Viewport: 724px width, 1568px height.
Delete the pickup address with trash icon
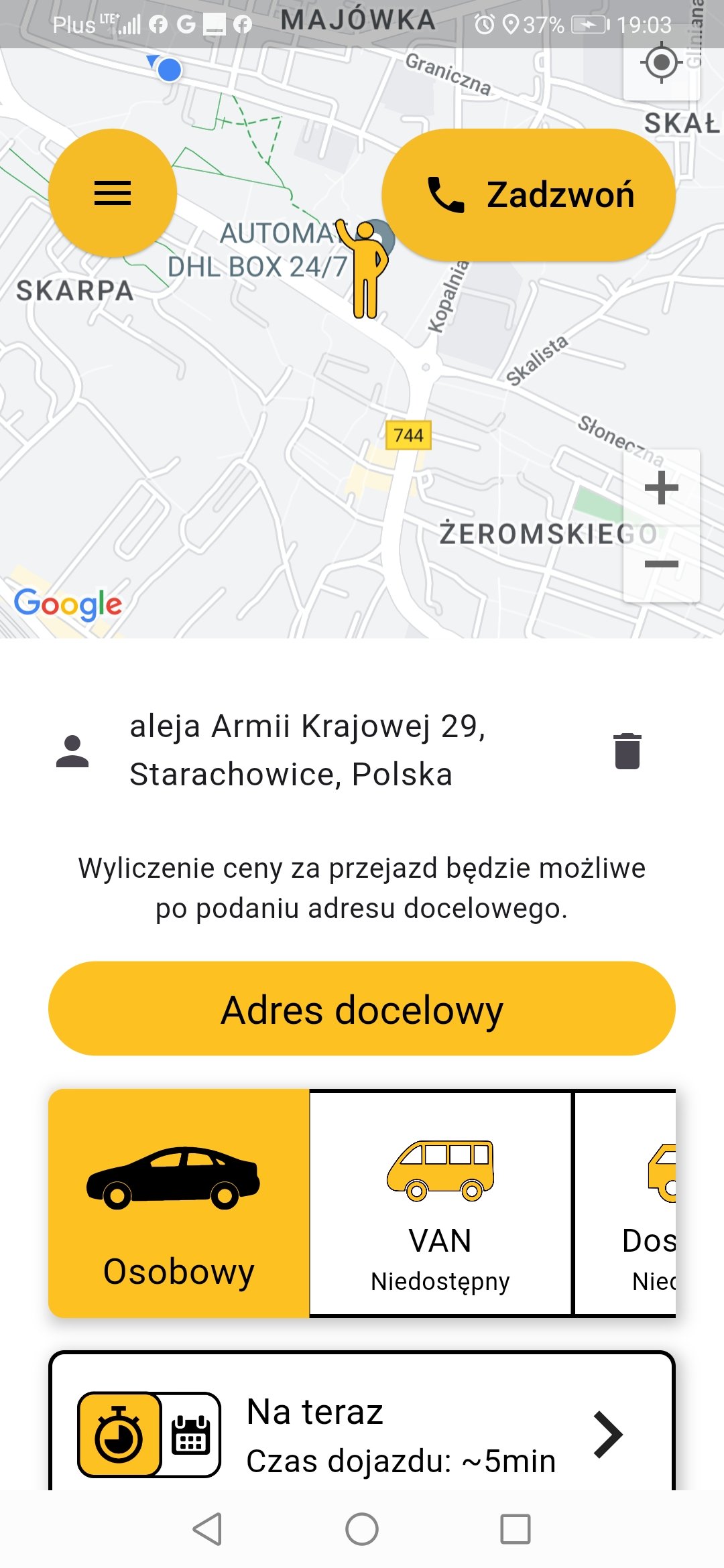point(627,750)
